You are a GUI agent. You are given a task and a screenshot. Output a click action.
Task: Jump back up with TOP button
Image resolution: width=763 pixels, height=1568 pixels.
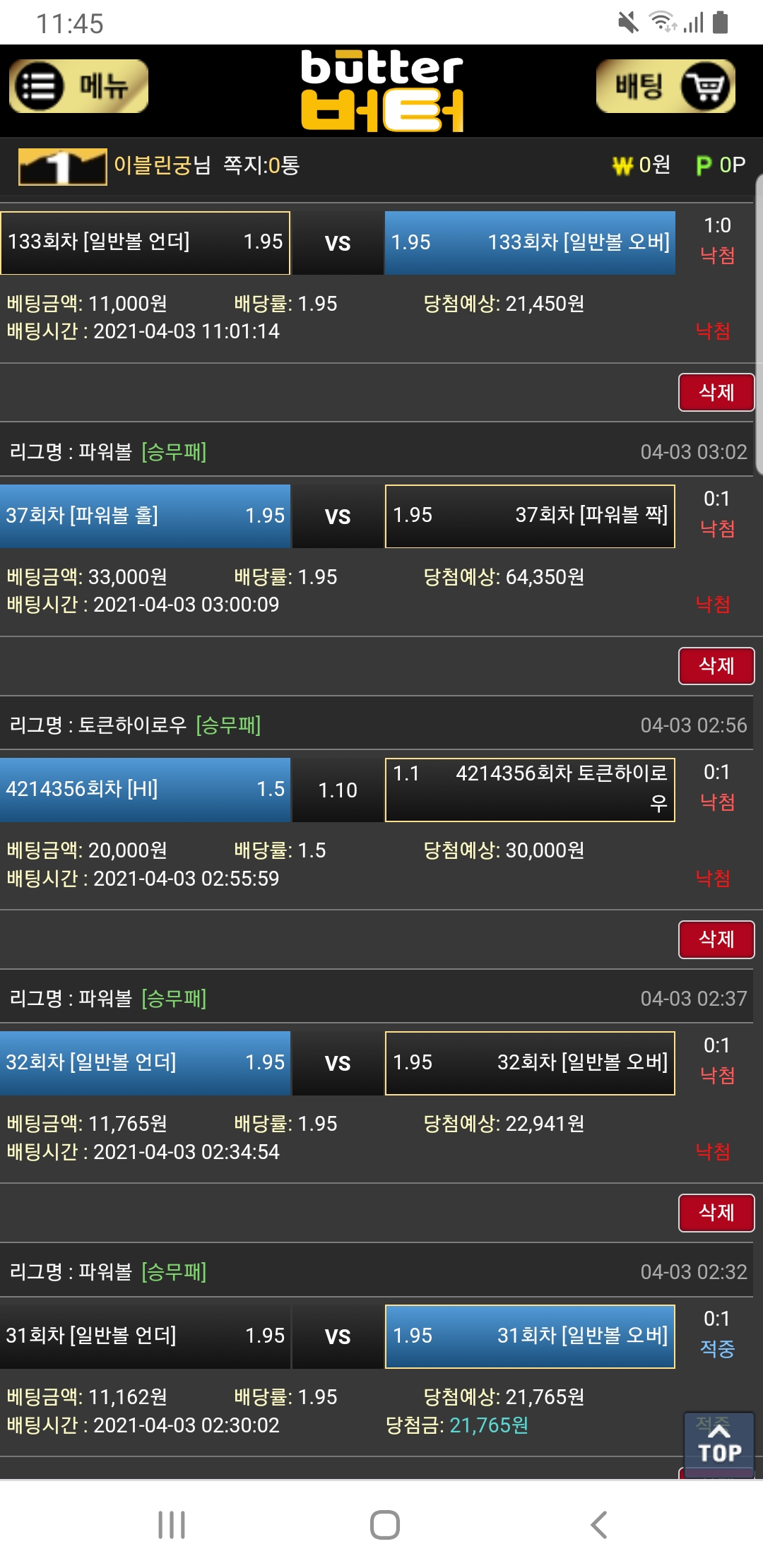coord(718,1444)
